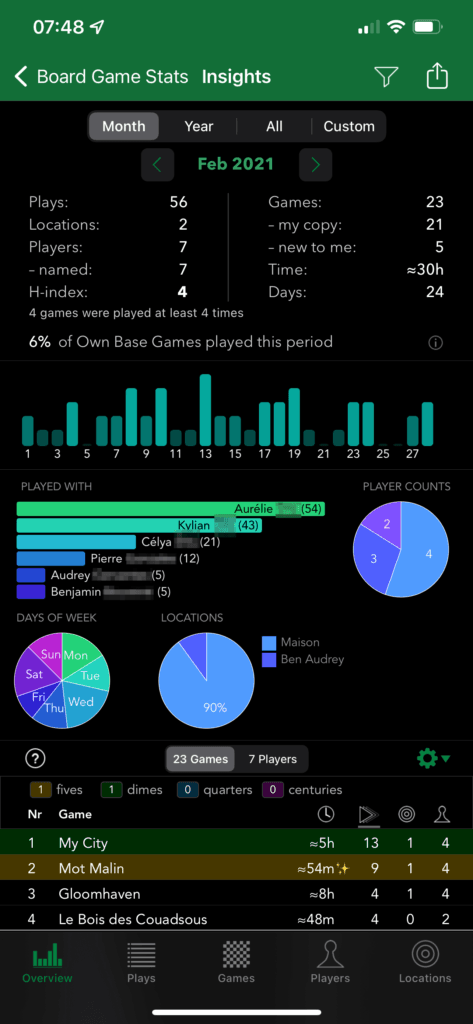The image size is (473, 1024).
Task: Switch to the Games tab
Action: pyautogui.click(x=236, y=962)
